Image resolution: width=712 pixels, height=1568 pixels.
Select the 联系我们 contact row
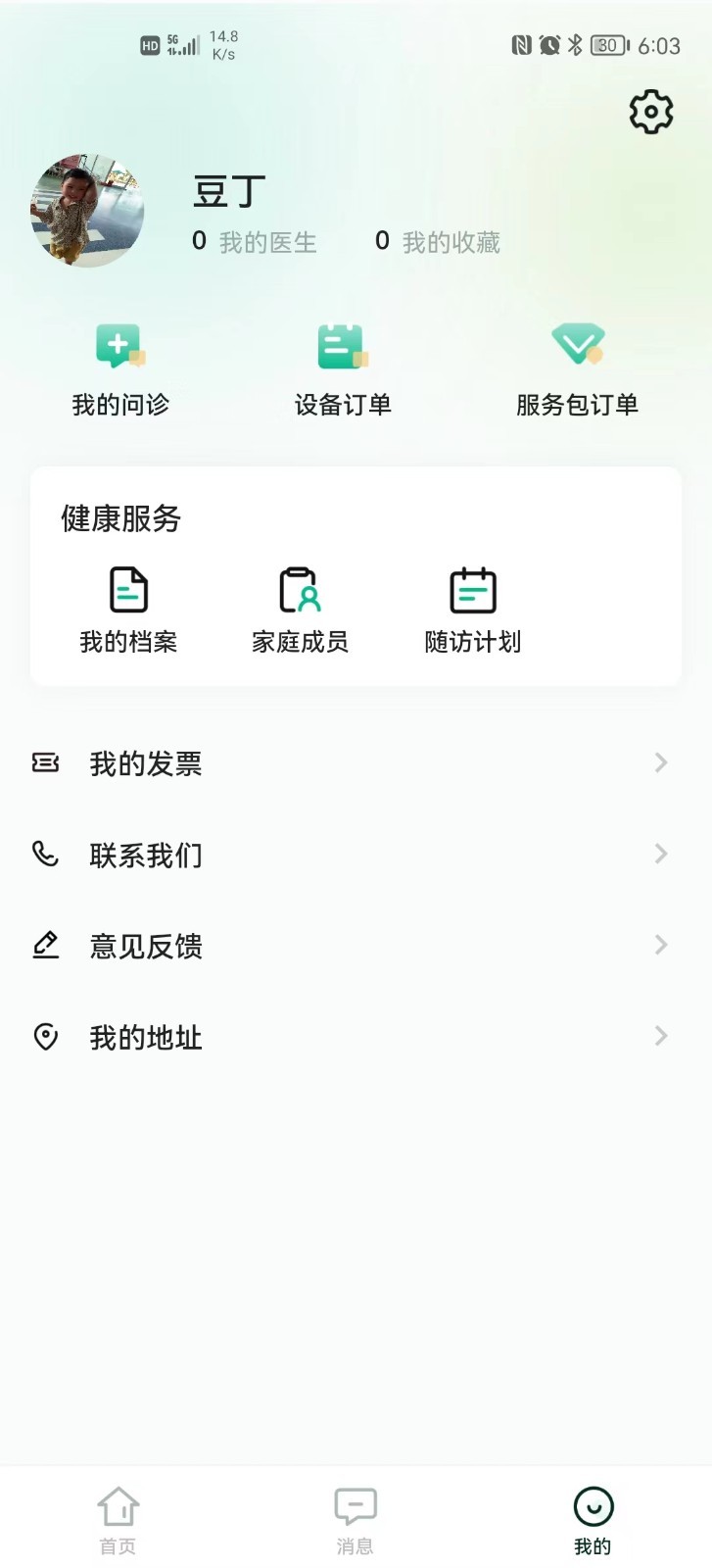[x=356, y=855]
